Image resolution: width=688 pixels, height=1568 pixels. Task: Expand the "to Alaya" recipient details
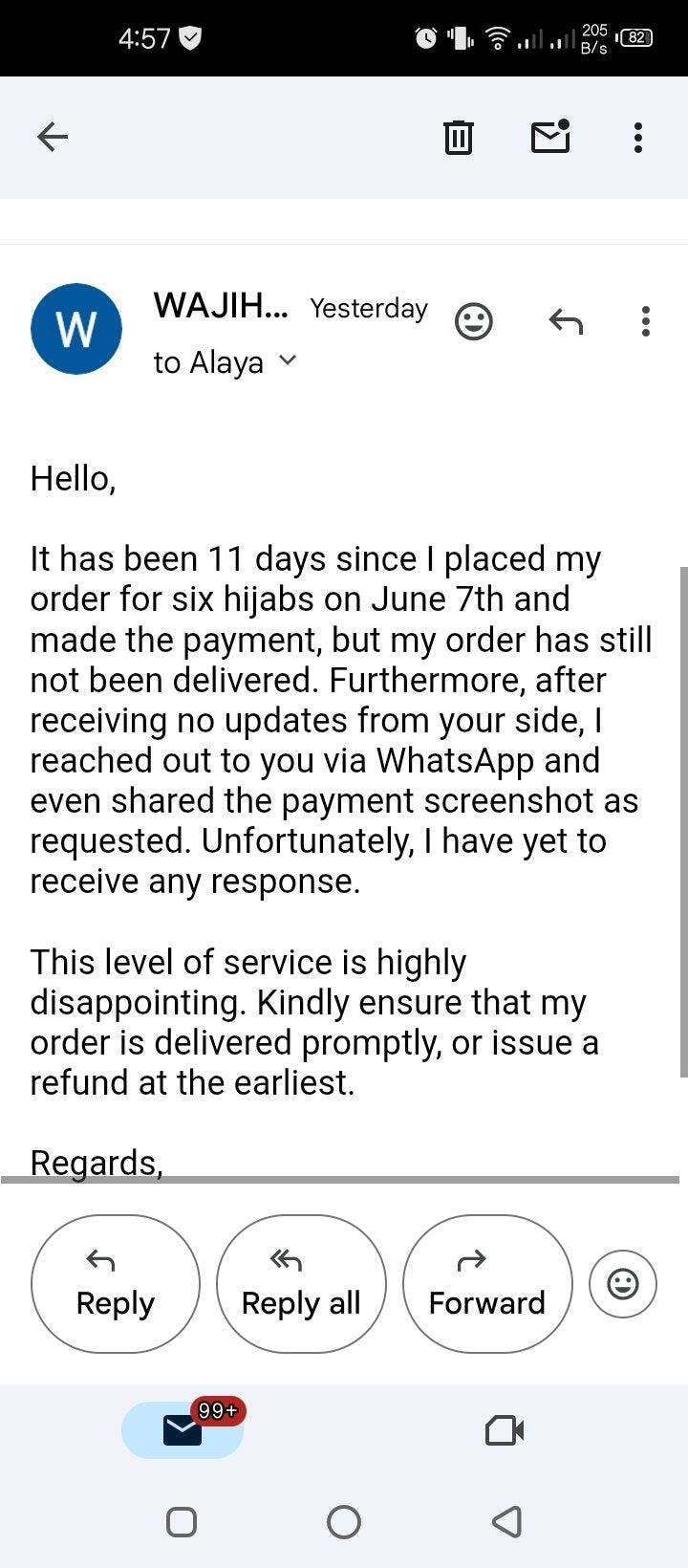(x=226, y=362)
